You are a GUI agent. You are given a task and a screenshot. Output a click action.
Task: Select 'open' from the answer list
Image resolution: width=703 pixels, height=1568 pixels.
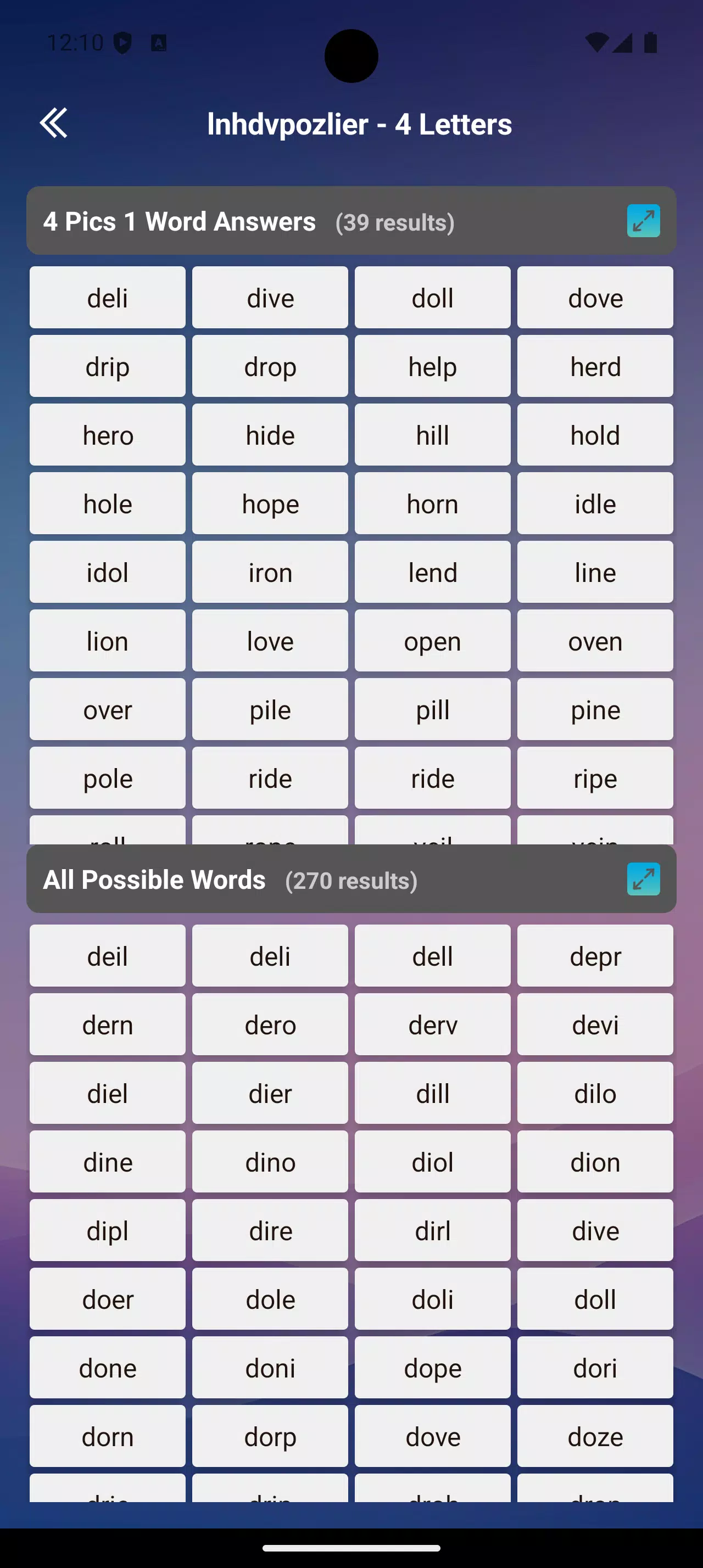pos(432,640)
